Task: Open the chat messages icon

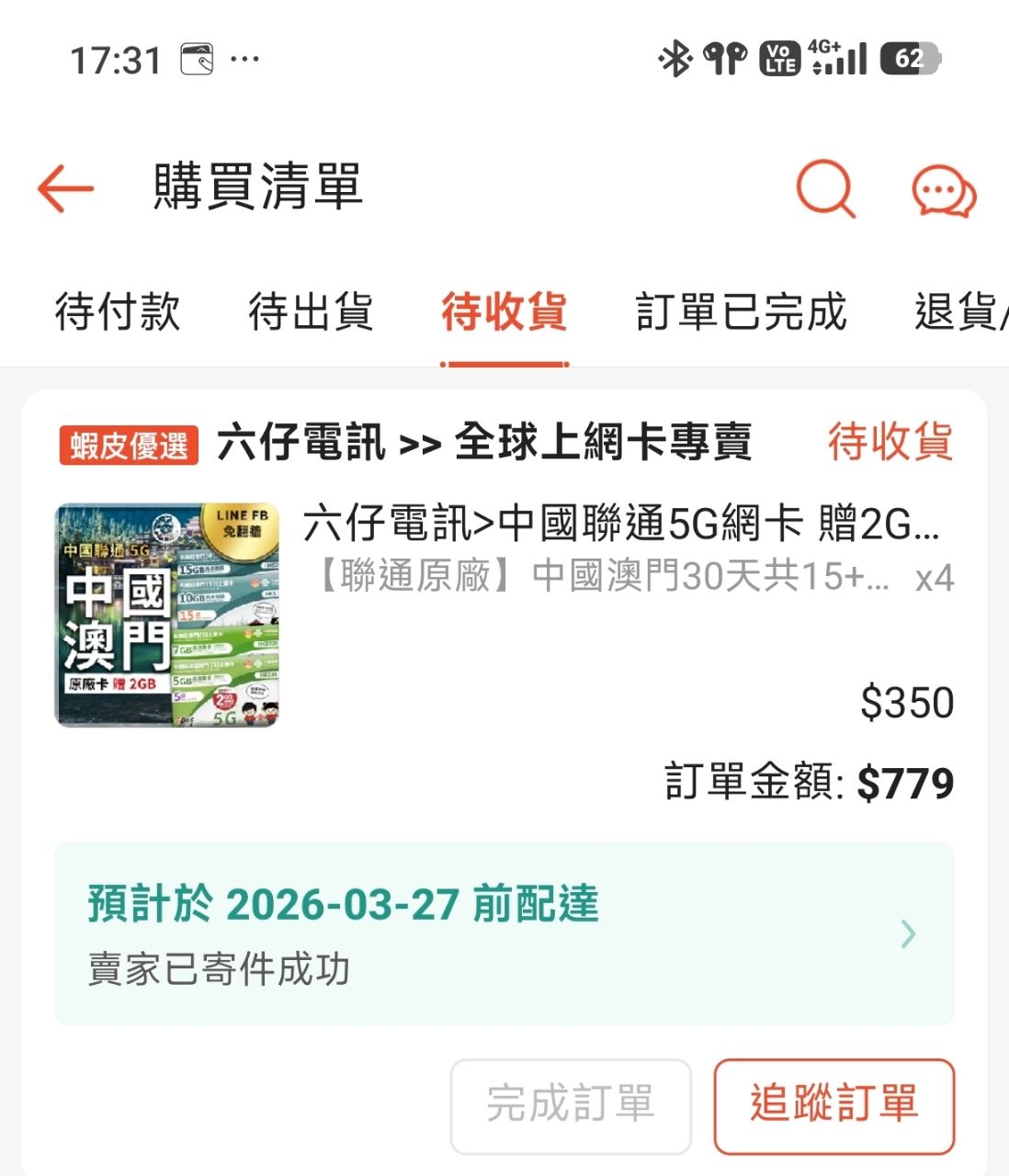Action: [943, 191]
